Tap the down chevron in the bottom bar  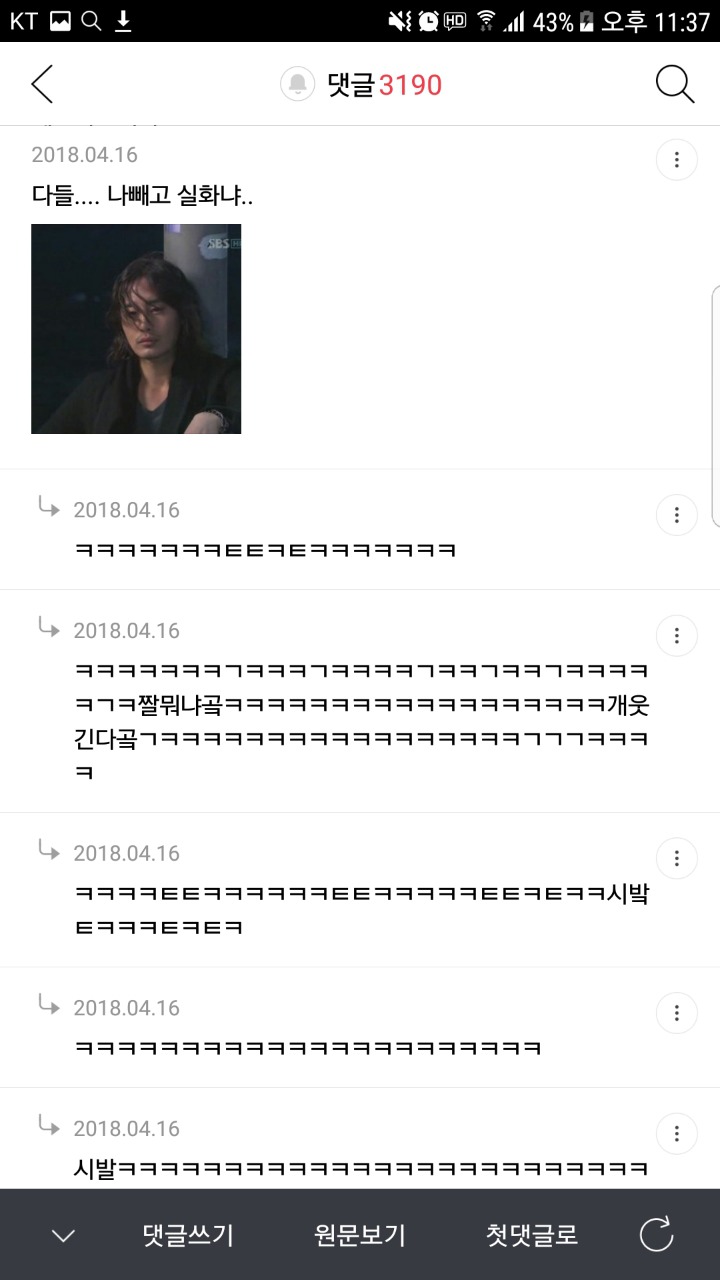click(x=63, y=1236)
